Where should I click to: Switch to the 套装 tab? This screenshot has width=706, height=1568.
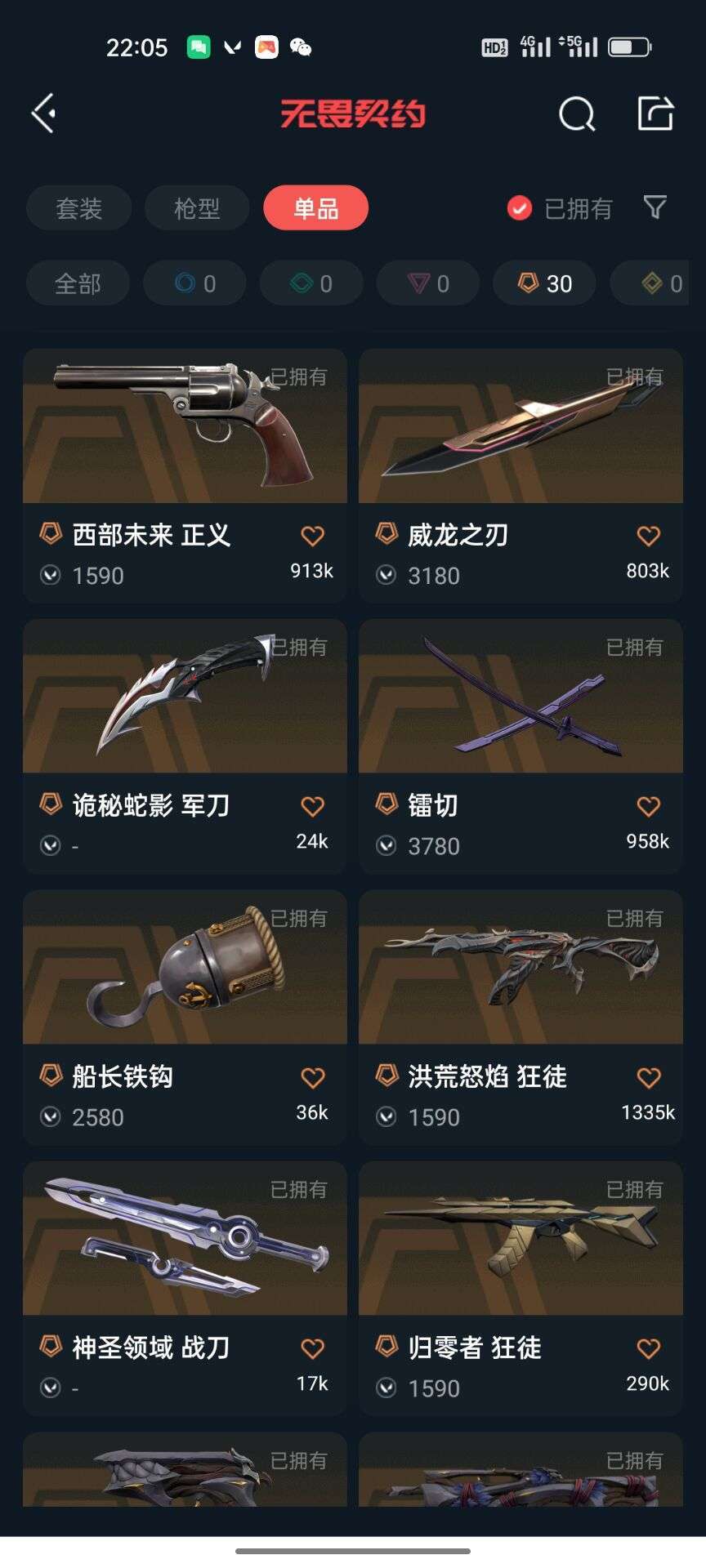[78, 208]
